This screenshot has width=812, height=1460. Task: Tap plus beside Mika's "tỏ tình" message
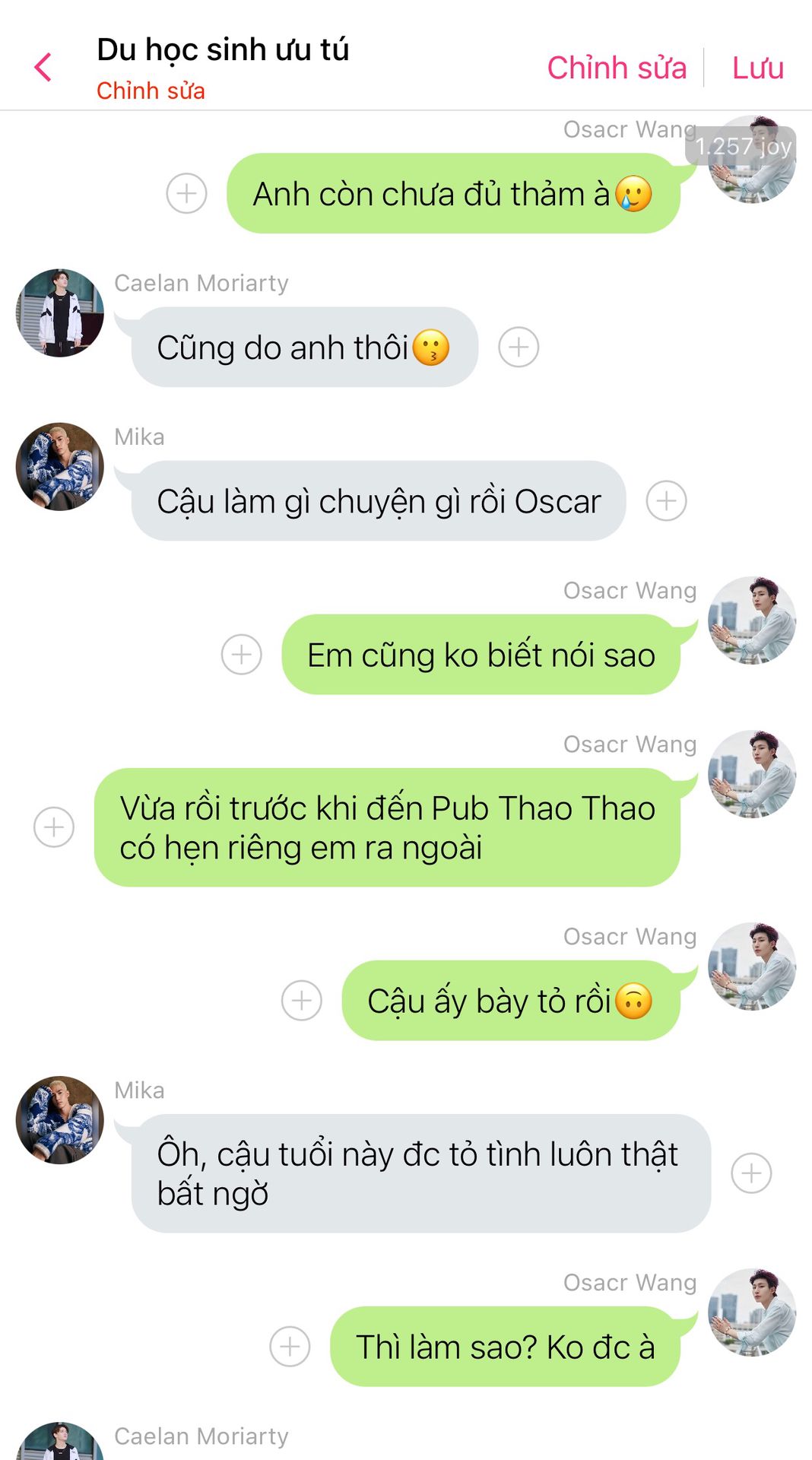[751, 1173]
